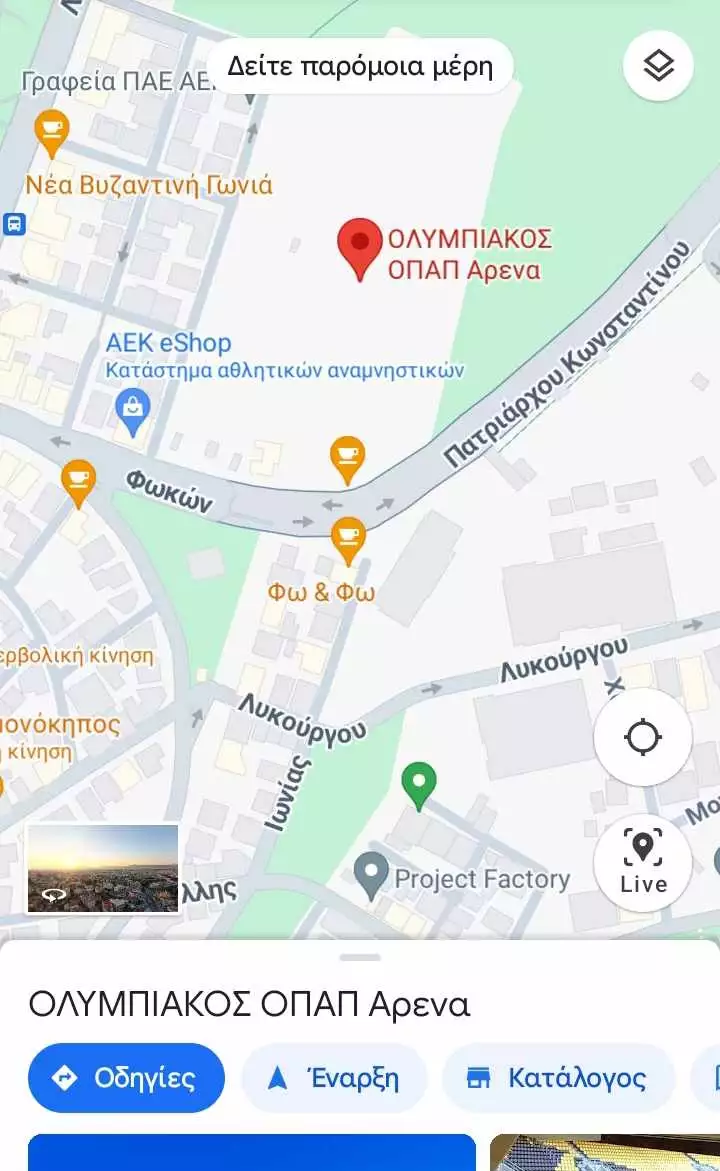This screenshot has width=720, height=1171.
Task: Tap the ΟΛΥΜΠΙΑΚΟΣ ΟΠΑΠ Αρενα red pin
Action: 359,246
